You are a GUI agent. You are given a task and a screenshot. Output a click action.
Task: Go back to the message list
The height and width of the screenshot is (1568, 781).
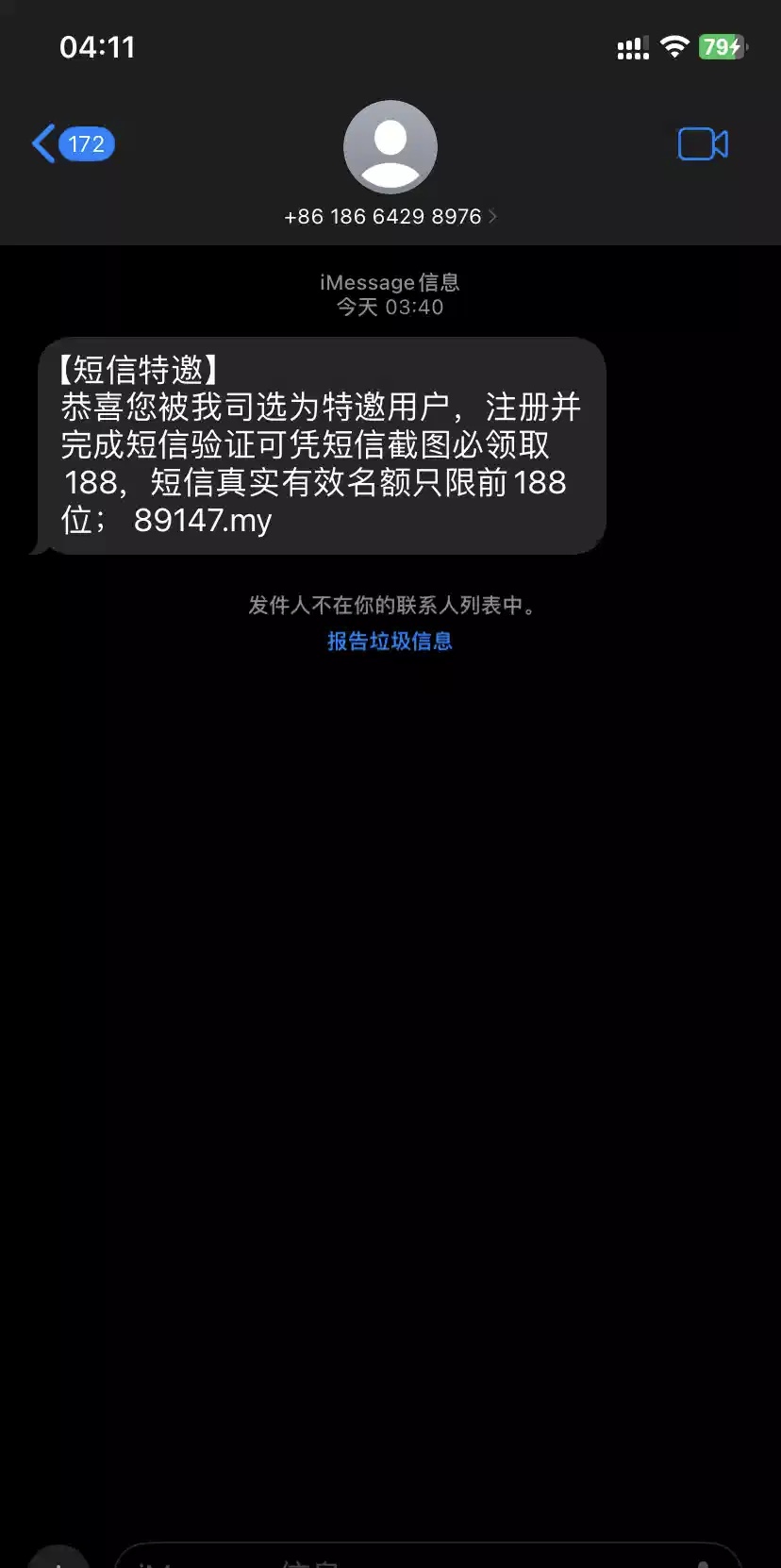point(71,144)
